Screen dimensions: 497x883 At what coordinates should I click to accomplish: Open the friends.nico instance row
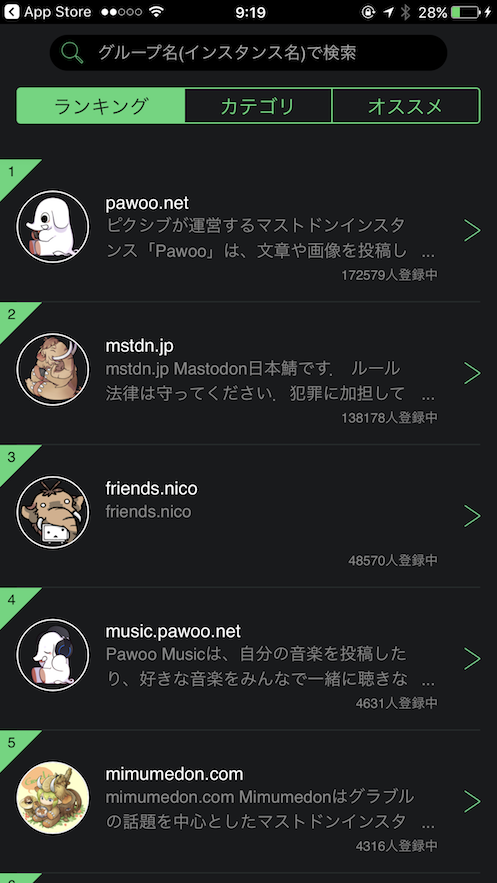[x=248, y=516]
